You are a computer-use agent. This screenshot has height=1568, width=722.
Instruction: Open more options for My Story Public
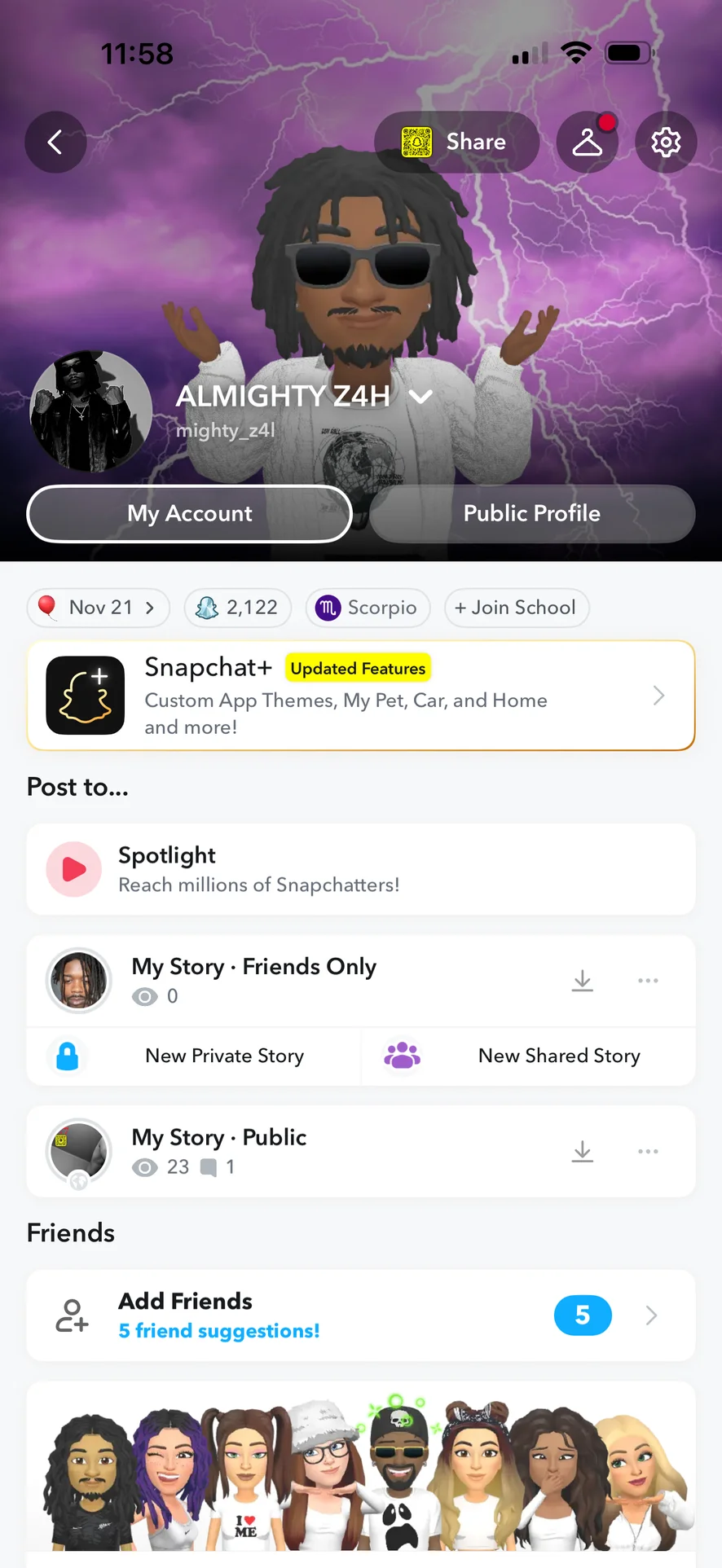point(648,1152)
